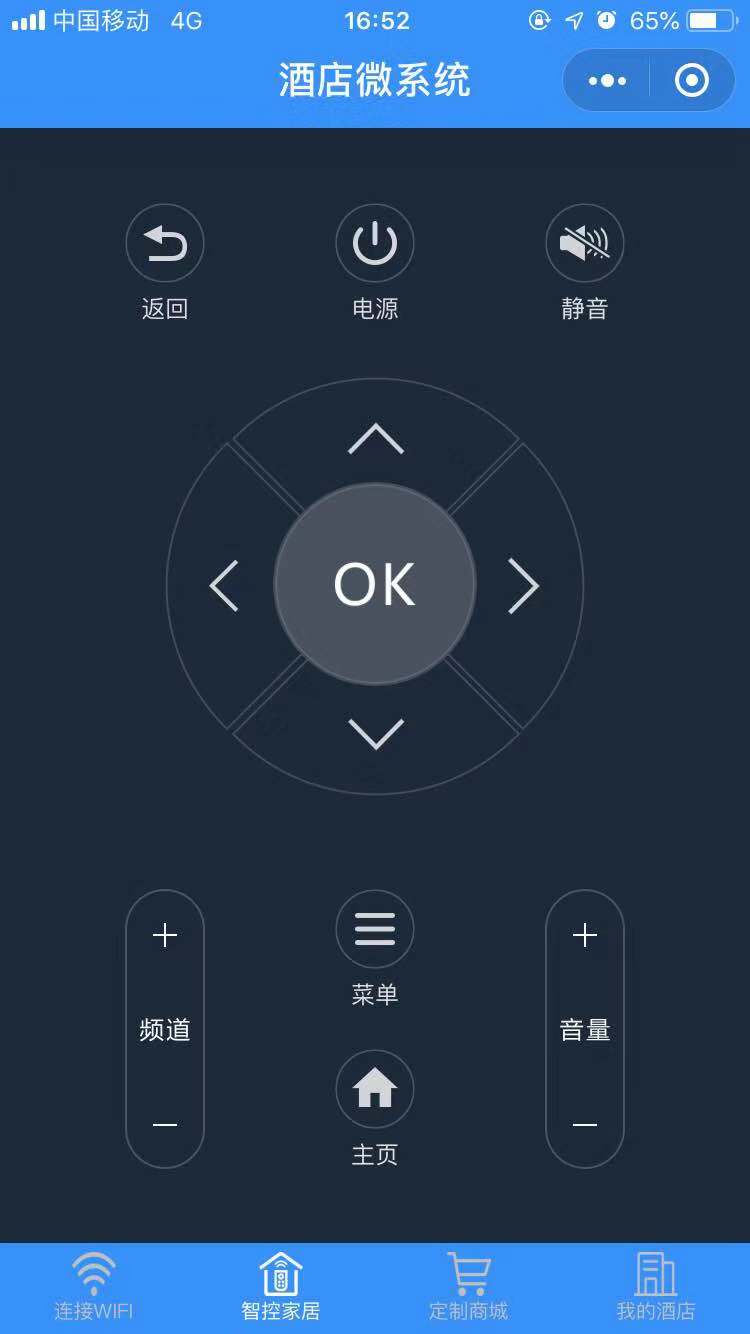The height and width of the screenshot is (1334, 750).
Task: Go to previous channel with 频道 minus
Action: 165,1125
